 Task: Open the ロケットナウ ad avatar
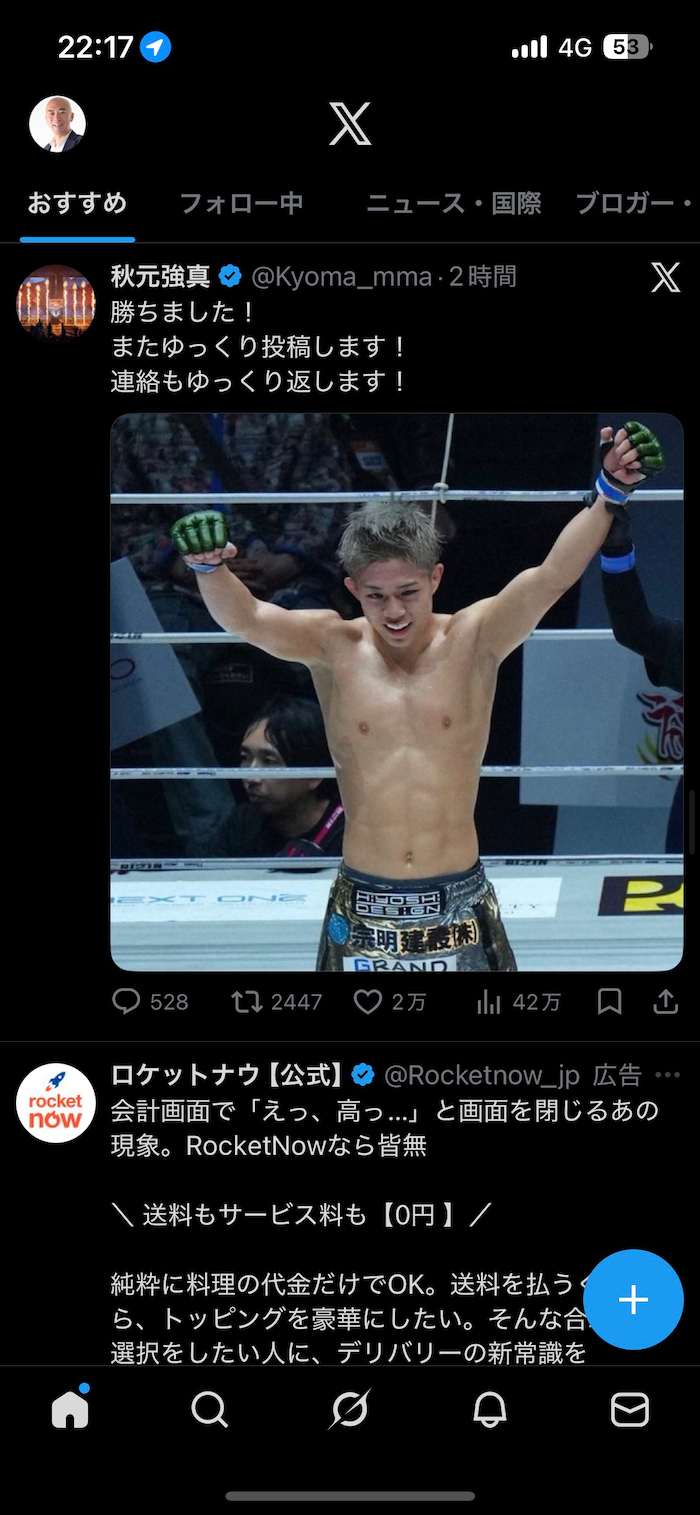pyautogui.click(x=56, y=1102)
